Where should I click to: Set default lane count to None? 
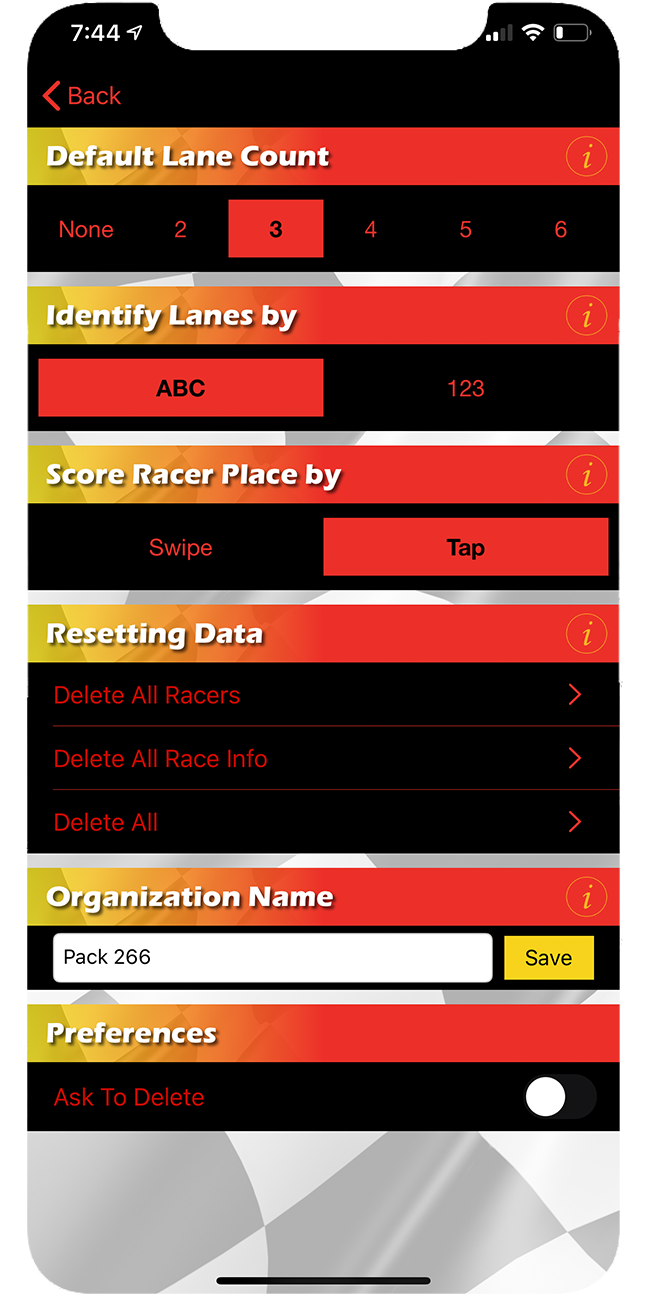pos(86,229)
